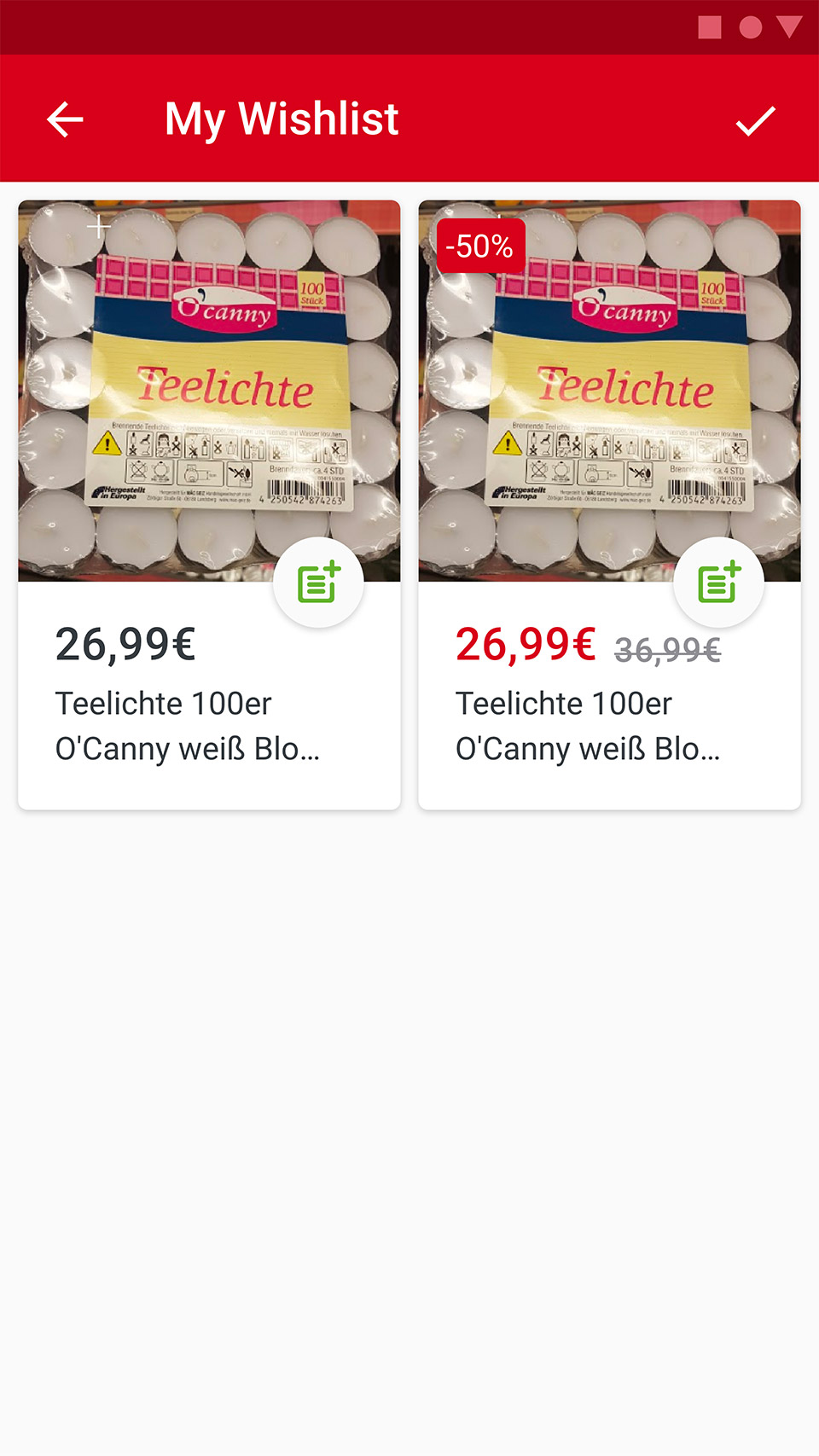Go back from My Wishlist
819x1456 pixels.
point(65,119)
